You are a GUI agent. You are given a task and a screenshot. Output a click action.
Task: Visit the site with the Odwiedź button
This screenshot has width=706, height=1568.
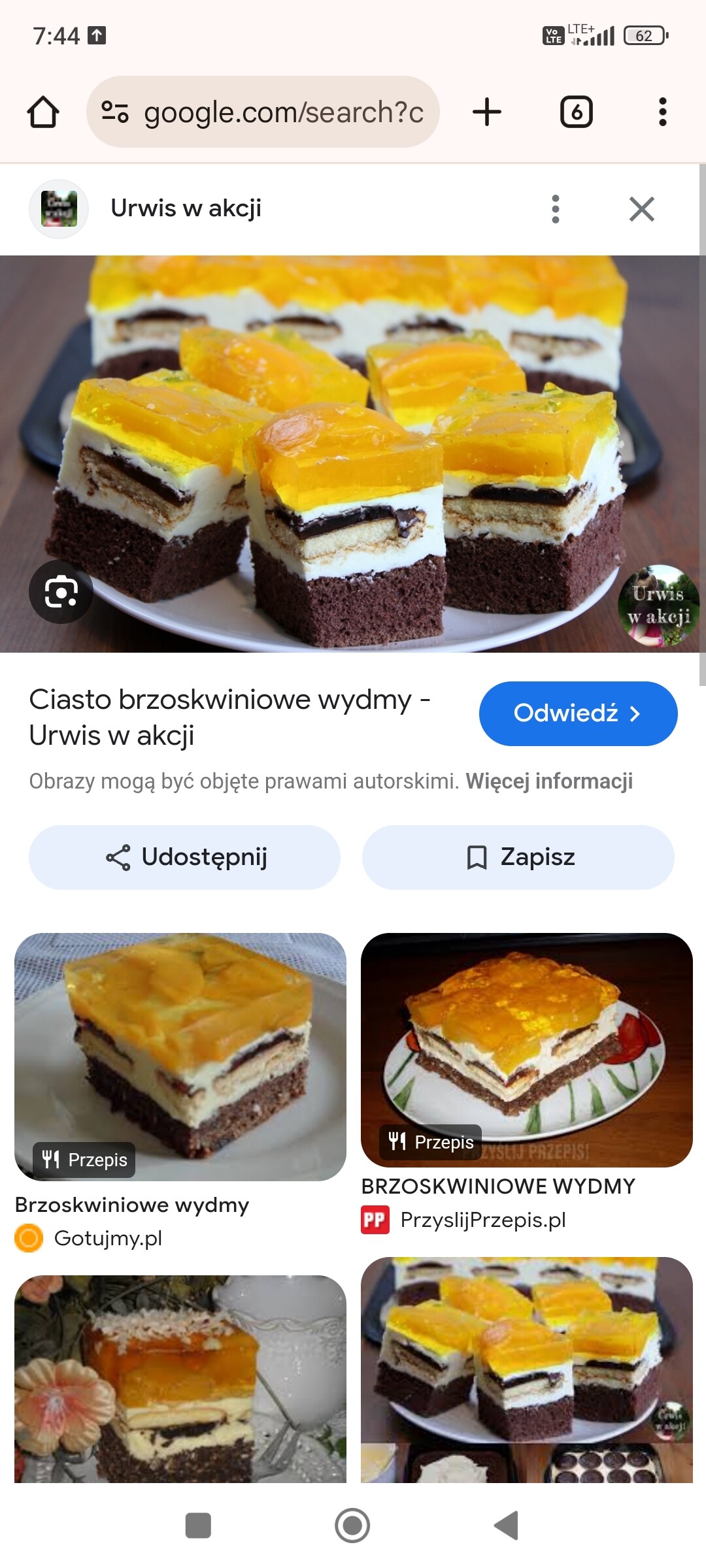click(x=578, y=713)
